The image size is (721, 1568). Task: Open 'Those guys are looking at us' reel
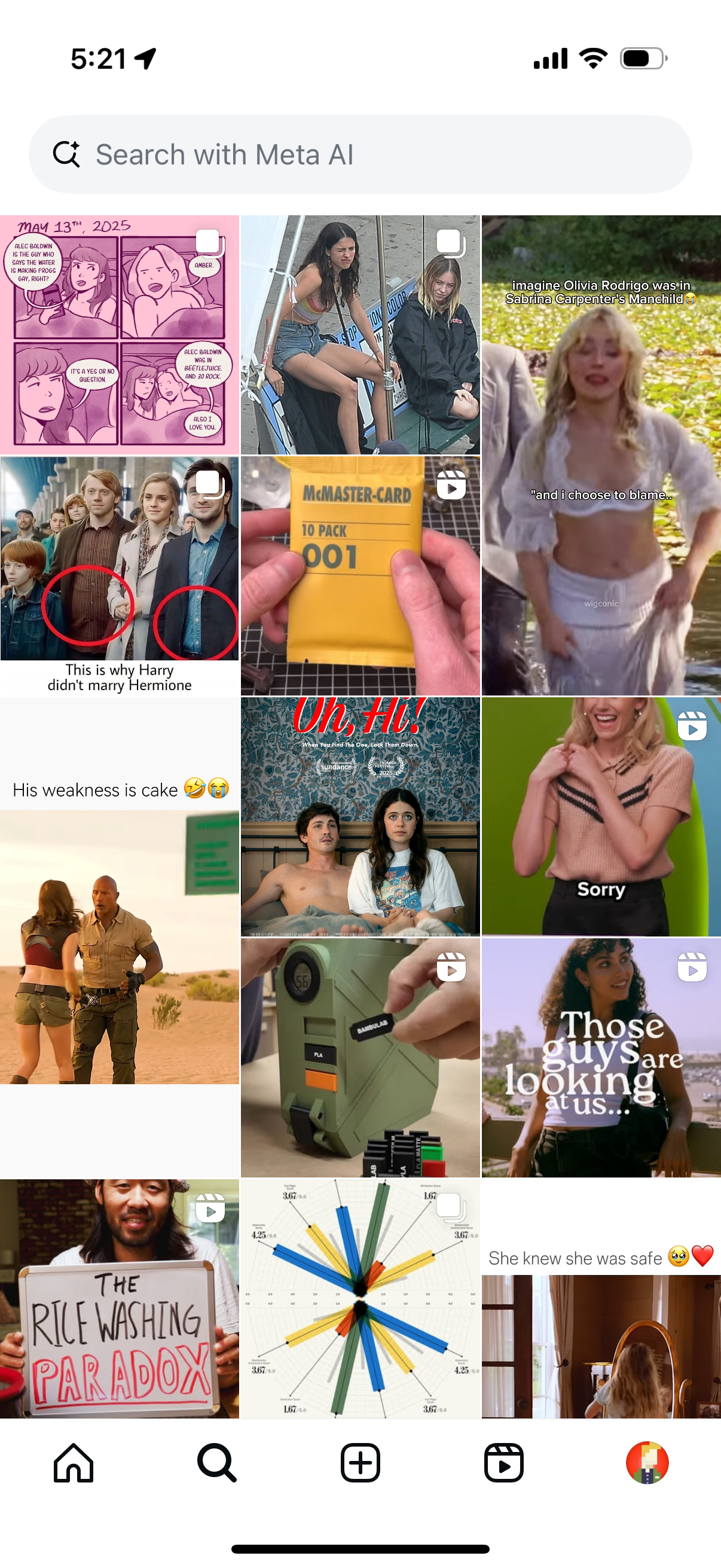(x=601, y=1058)
